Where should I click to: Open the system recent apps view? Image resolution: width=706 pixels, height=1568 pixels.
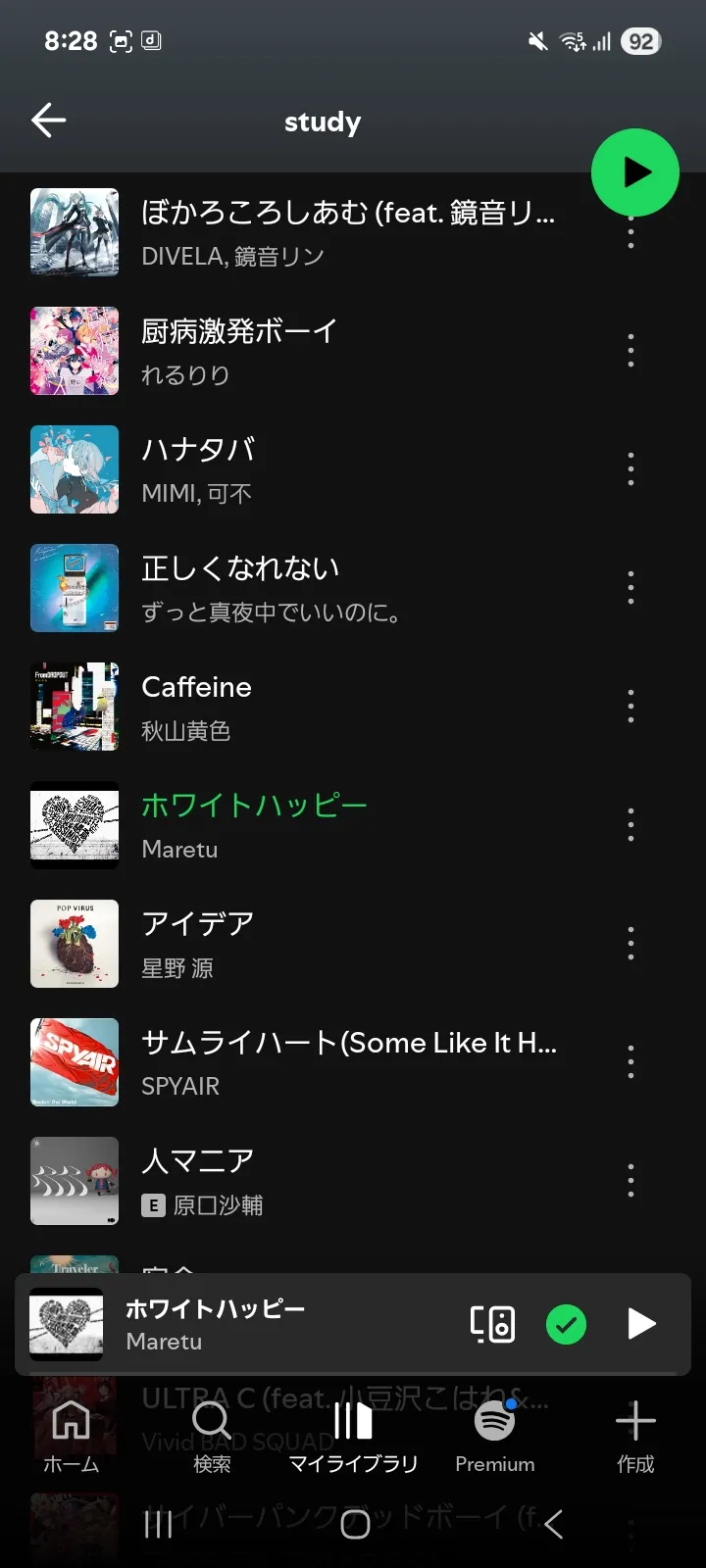click(x=158, y=1524)
